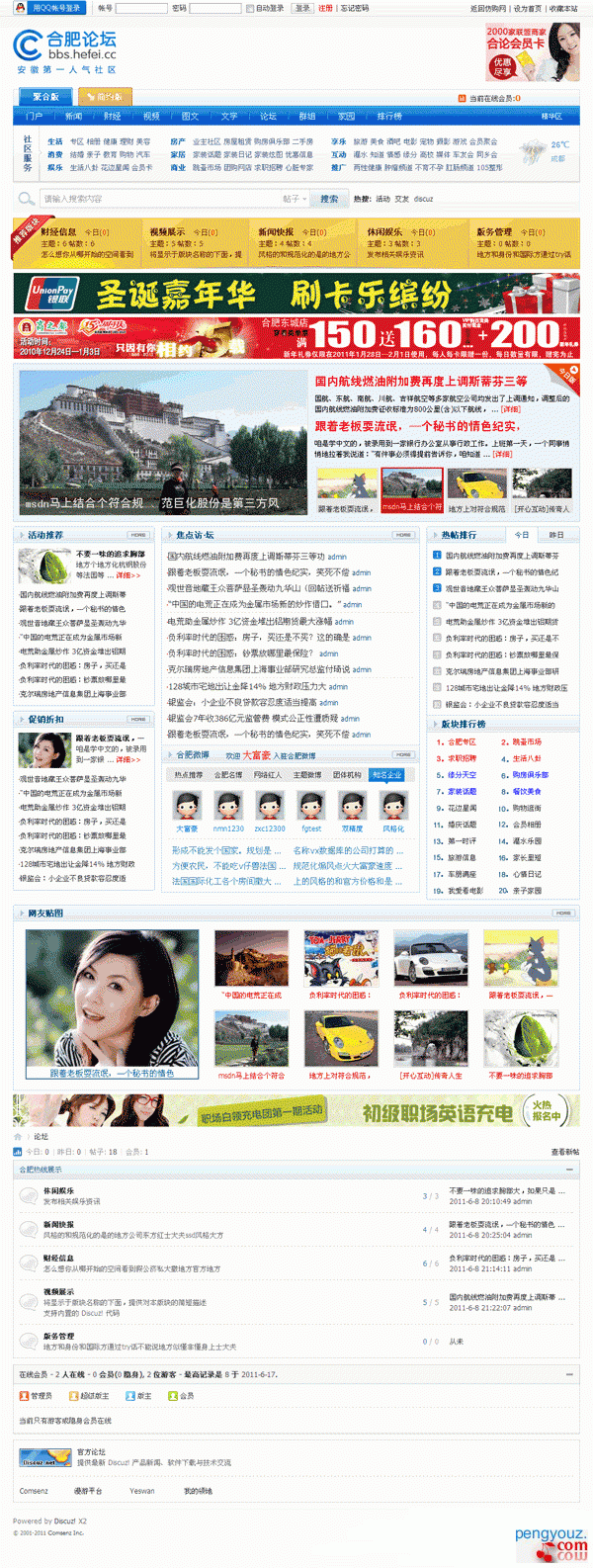
Task: Switch to the 聚合版 tab
Action: [45, 97]
